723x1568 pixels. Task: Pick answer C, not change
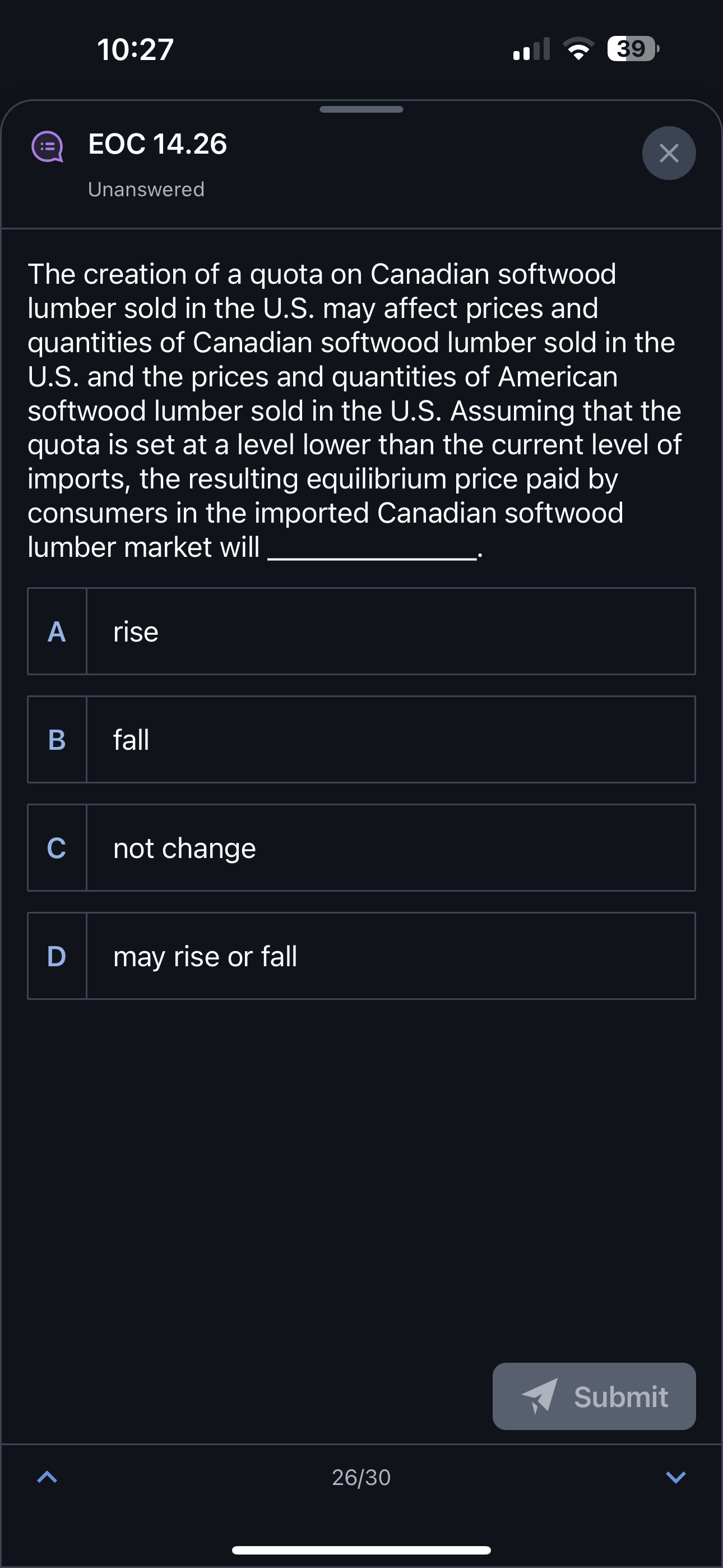click(361, 847)
